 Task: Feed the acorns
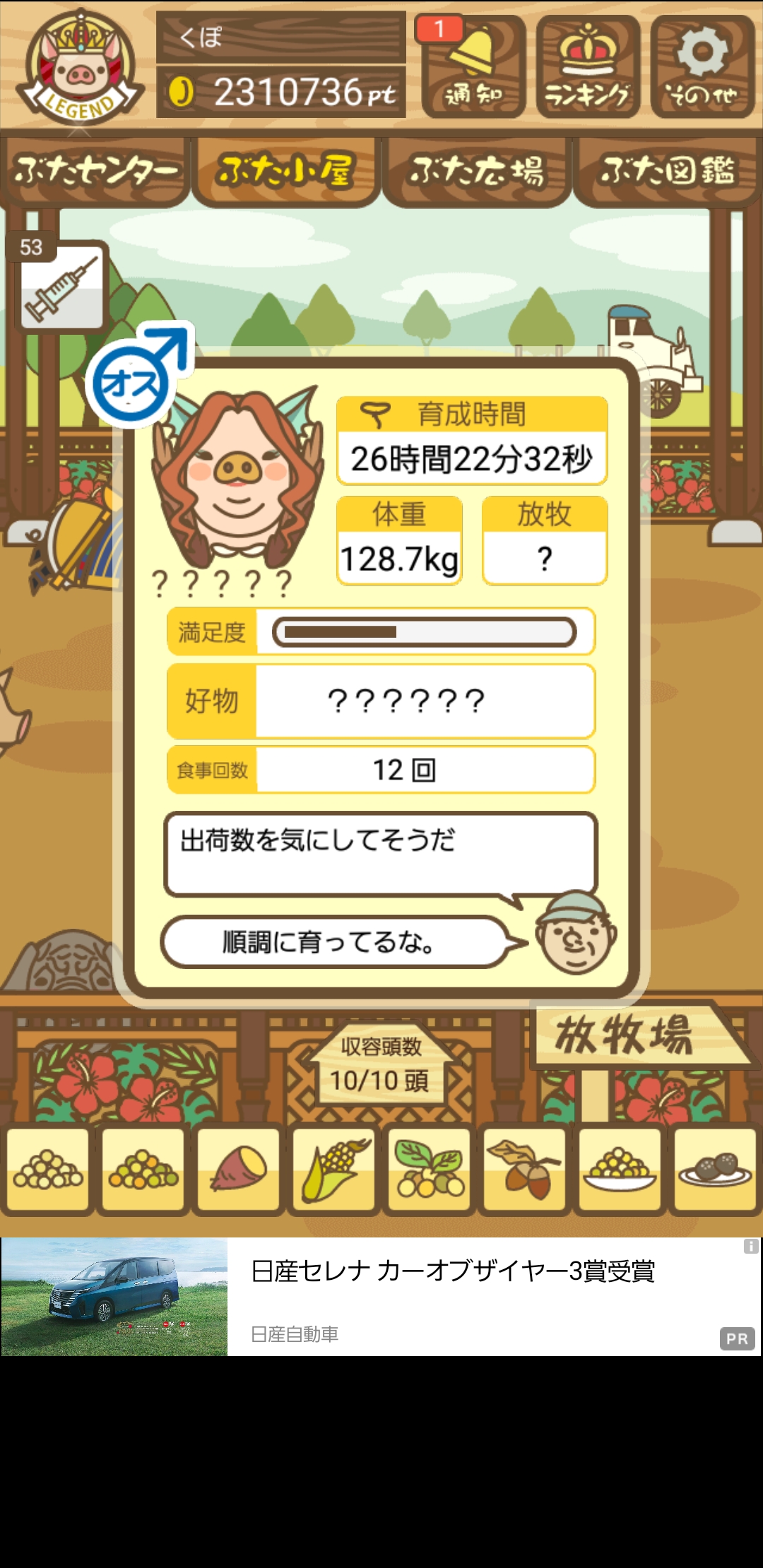(524, 1170)
